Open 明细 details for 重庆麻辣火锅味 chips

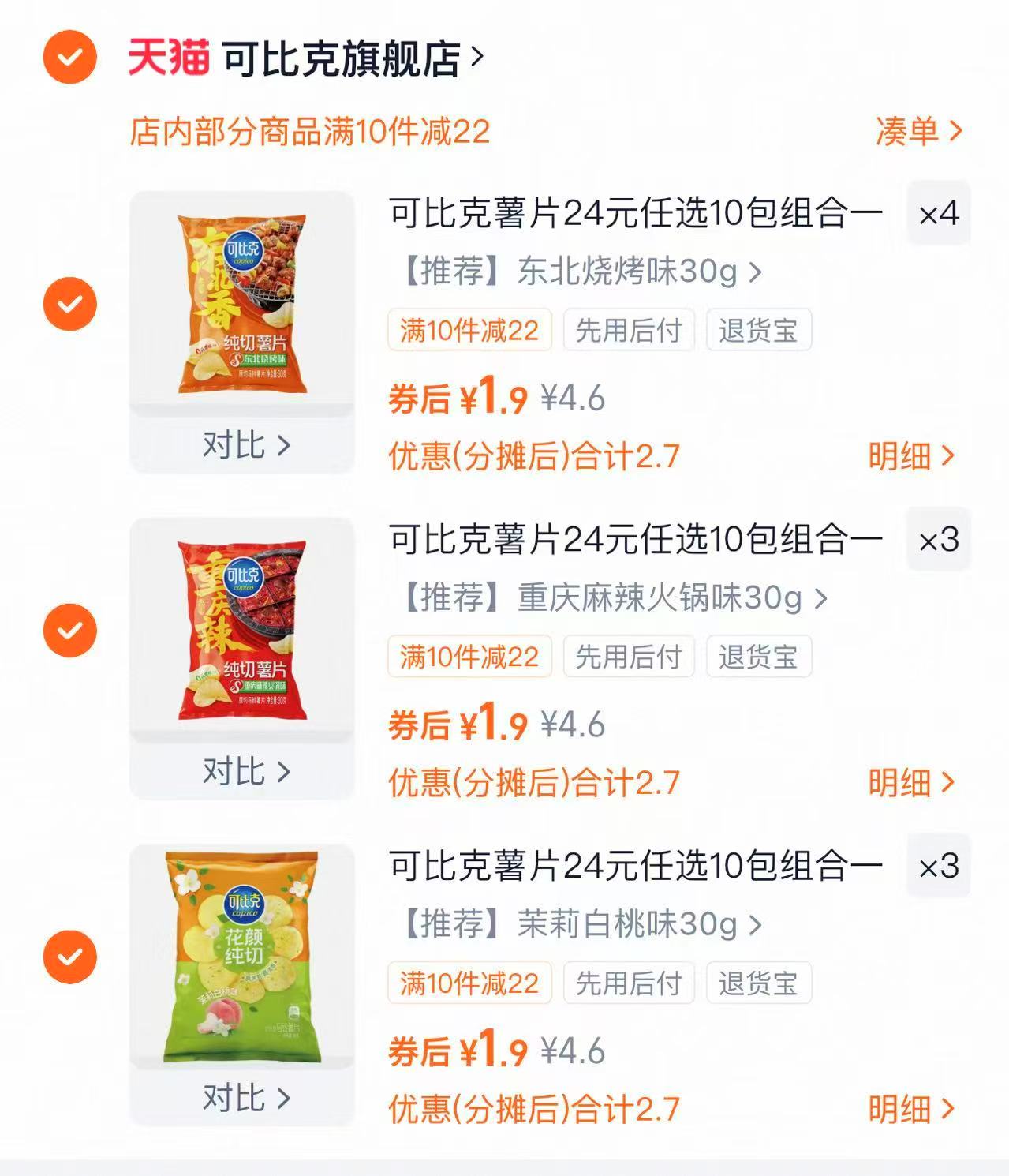pyautogui.click(x=907, y=781)
